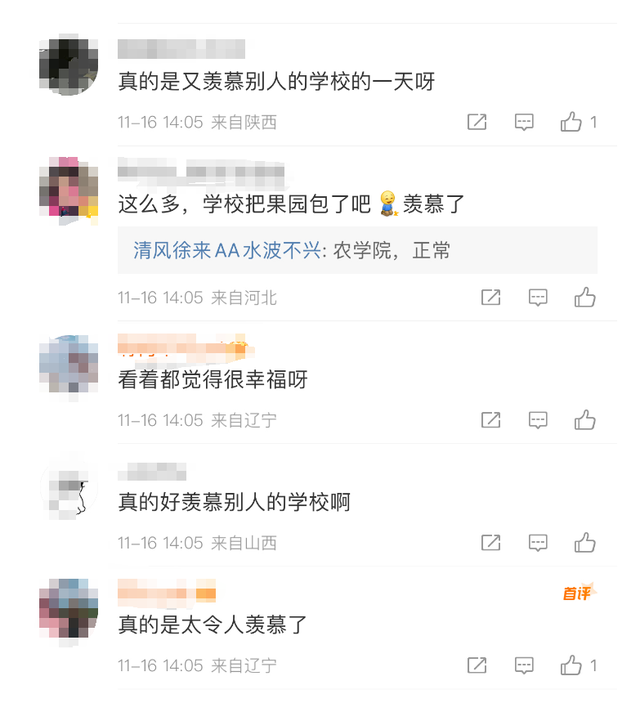Repost the comment from 河北
This screenshot has height=712, width=640.
[x=491, y=297]
